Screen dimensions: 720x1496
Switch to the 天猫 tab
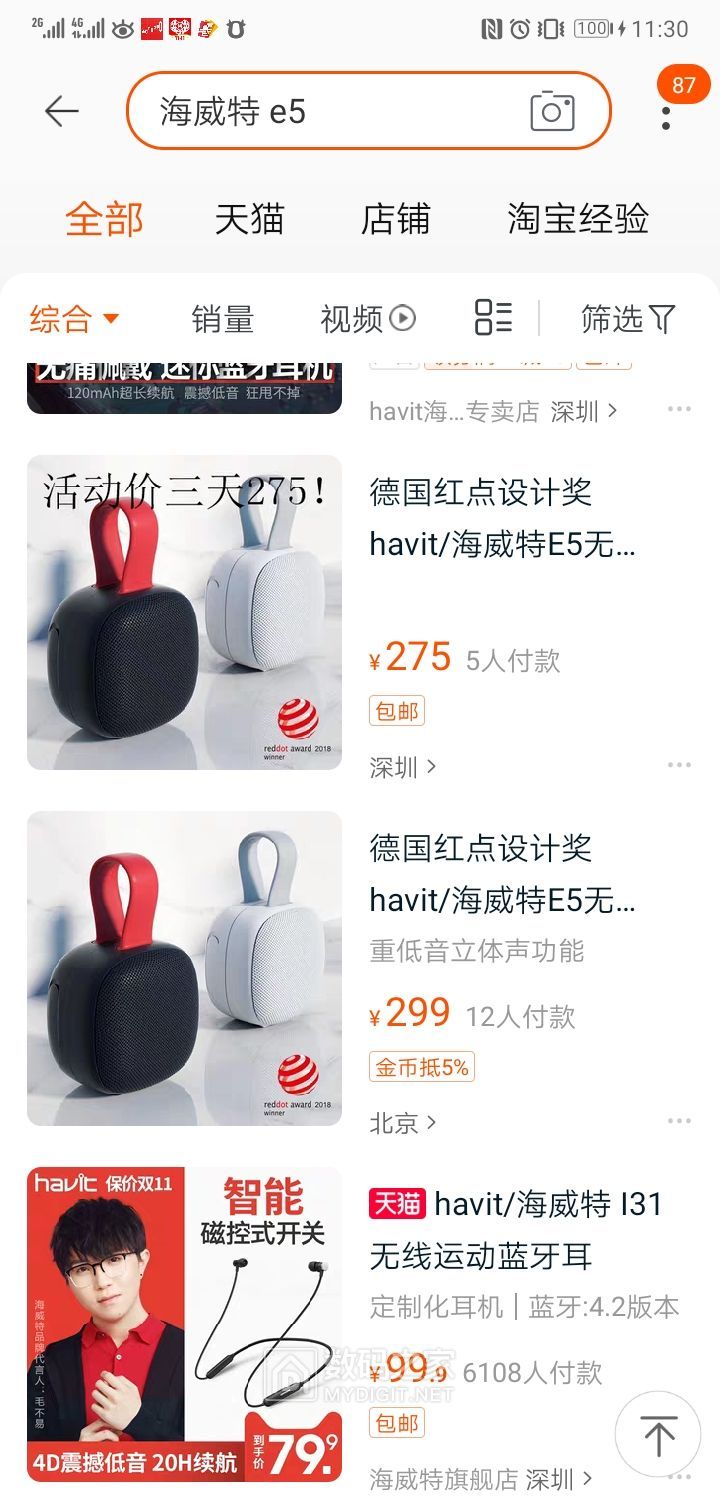pos(250,219)
